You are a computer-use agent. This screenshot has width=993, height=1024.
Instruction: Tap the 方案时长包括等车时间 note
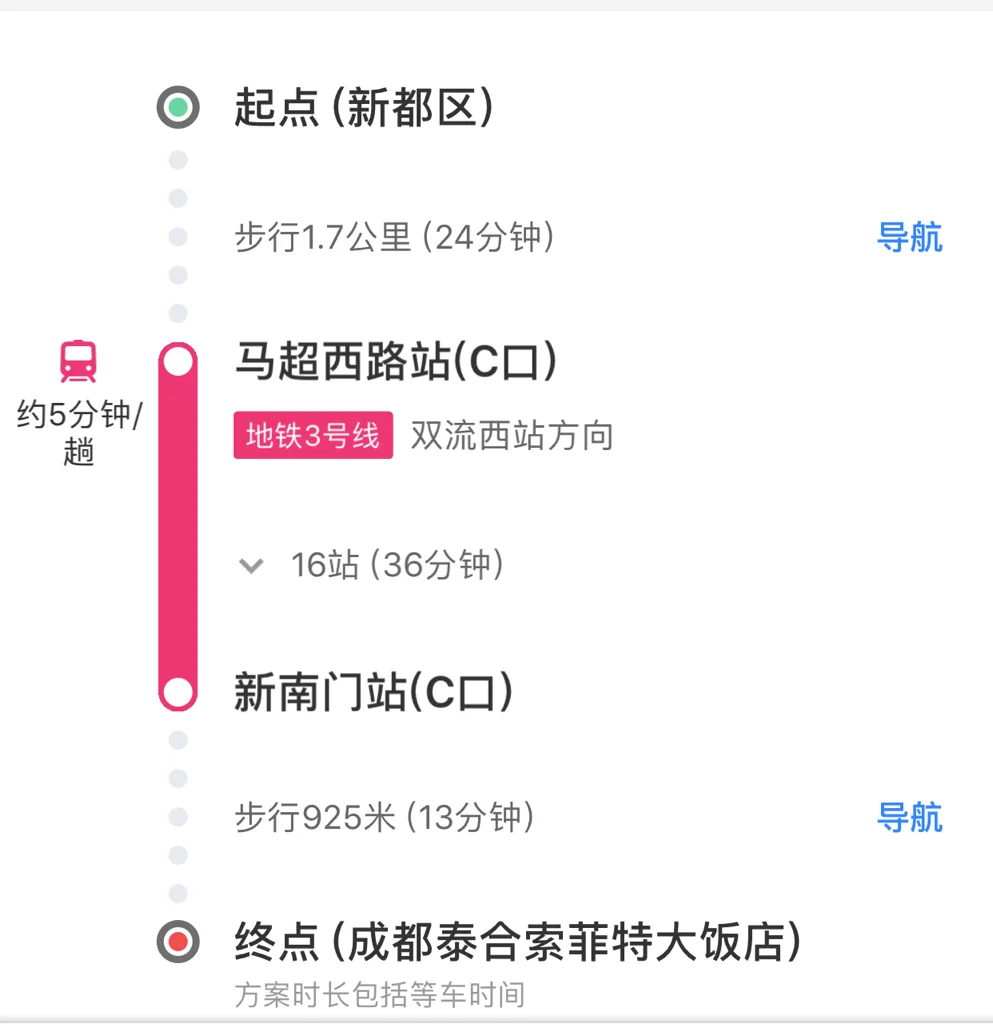380,994
